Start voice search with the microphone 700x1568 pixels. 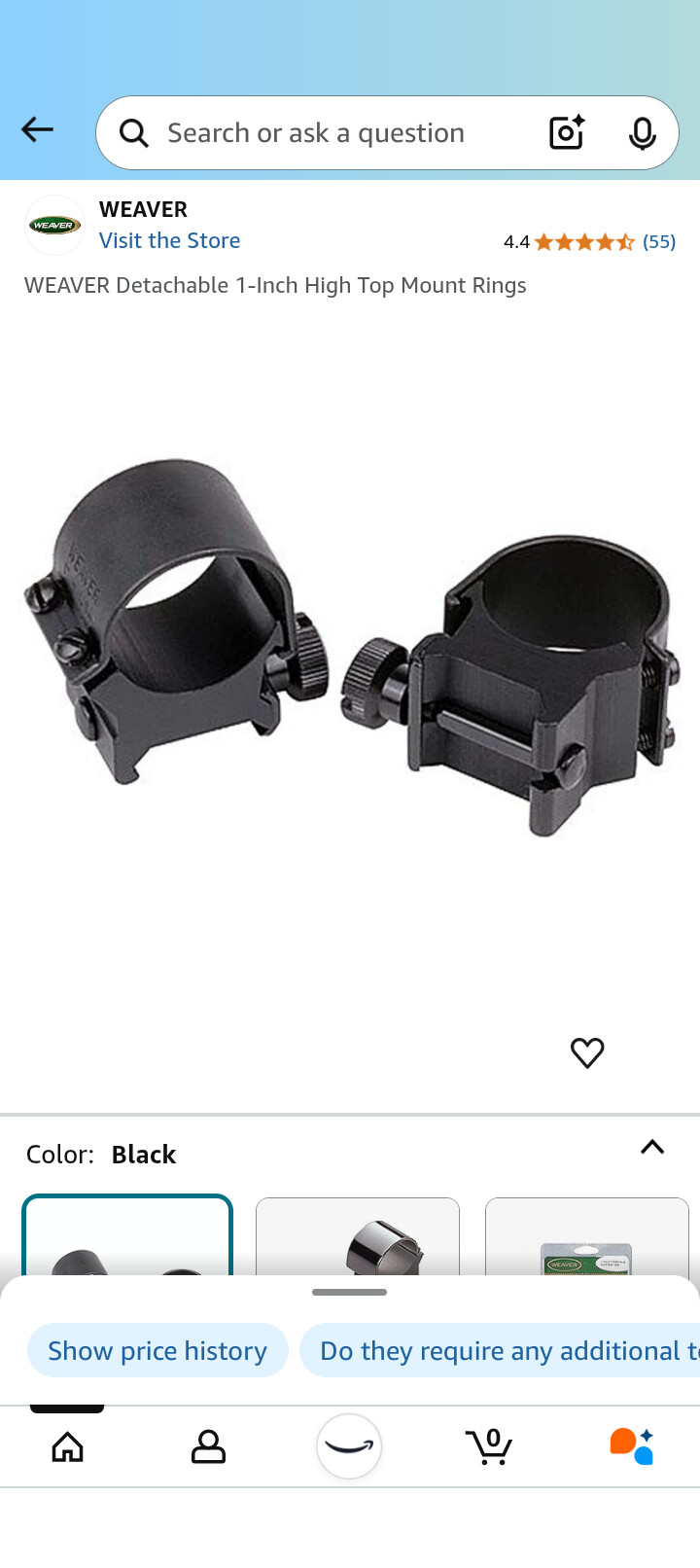click(642, 133)
